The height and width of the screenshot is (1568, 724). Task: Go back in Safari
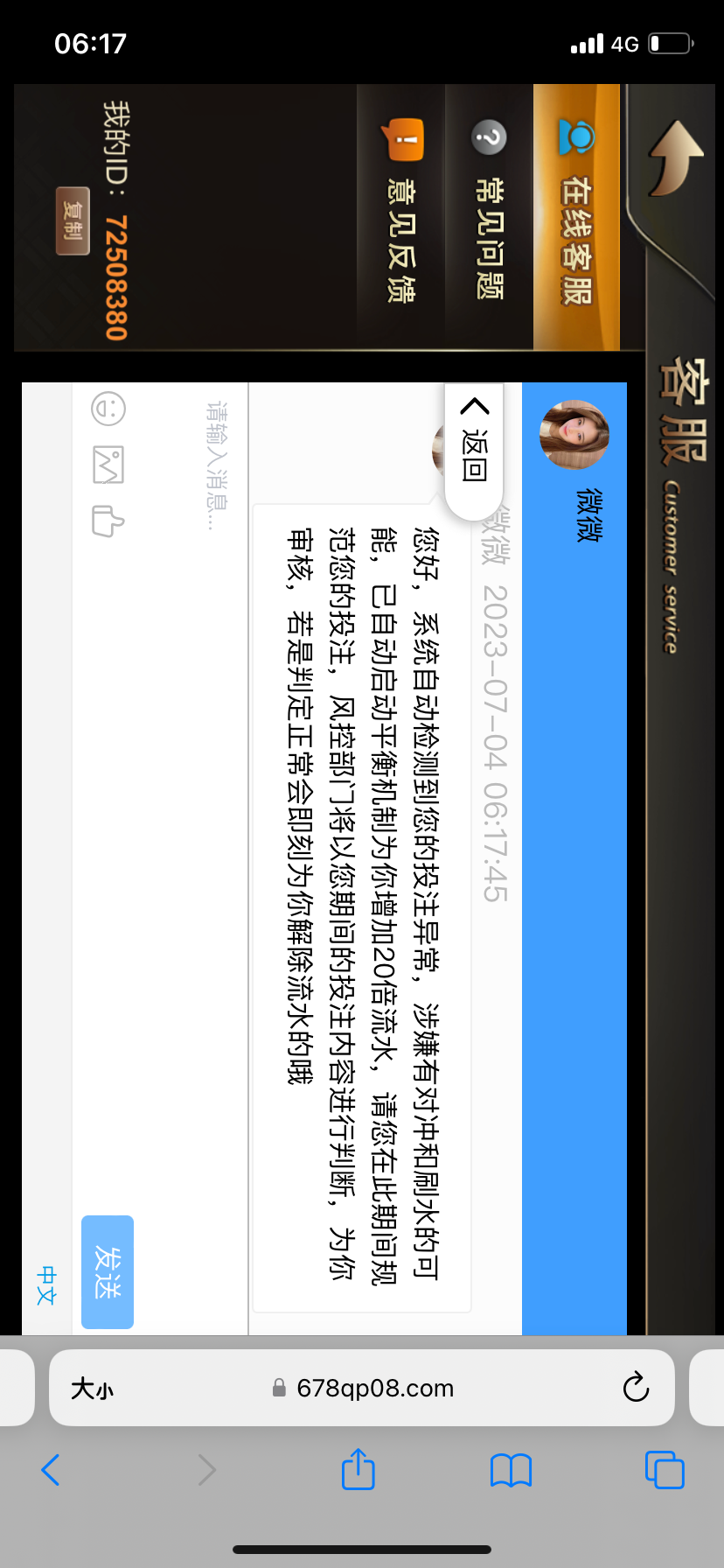pyautogui.click(x=51, y=1470)
